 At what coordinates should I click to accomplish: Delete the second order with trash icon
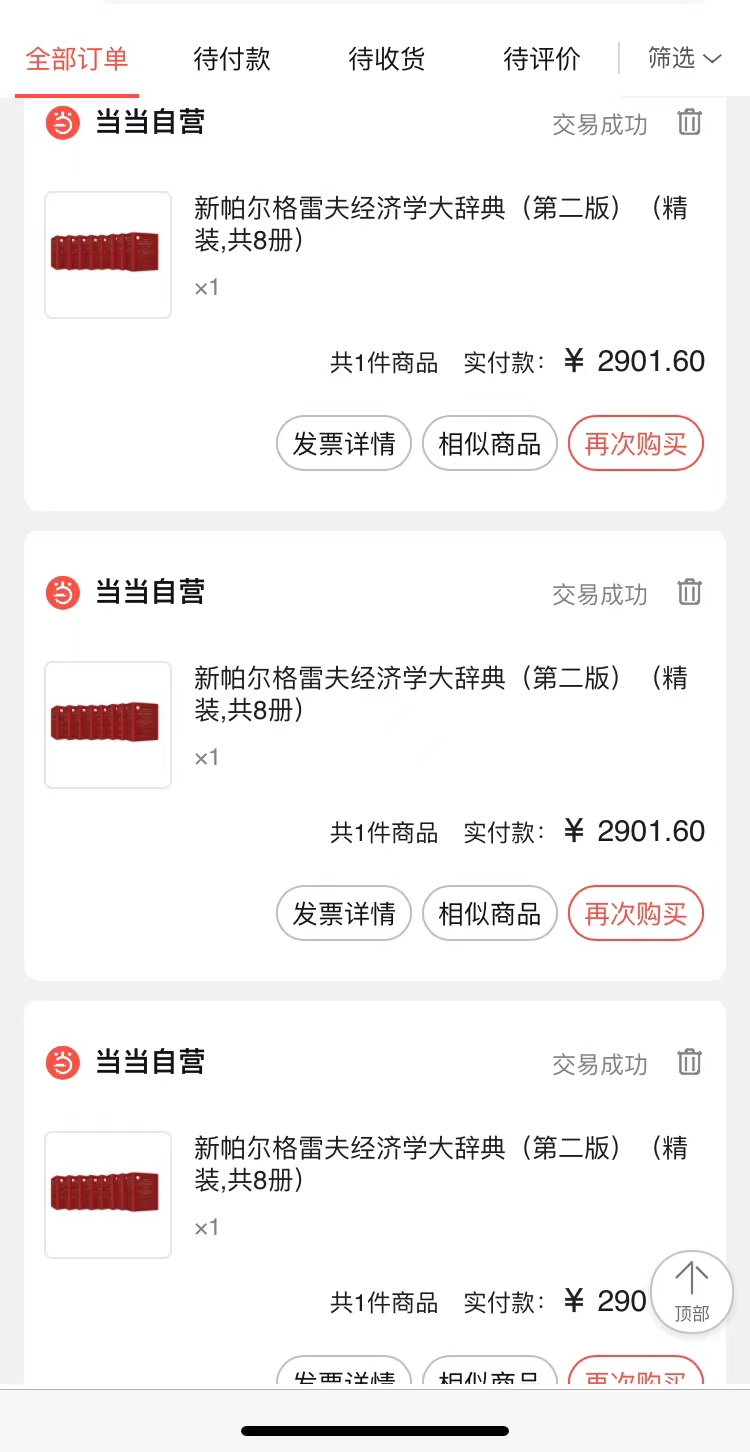pyautogui.click(x=690, y=593)
